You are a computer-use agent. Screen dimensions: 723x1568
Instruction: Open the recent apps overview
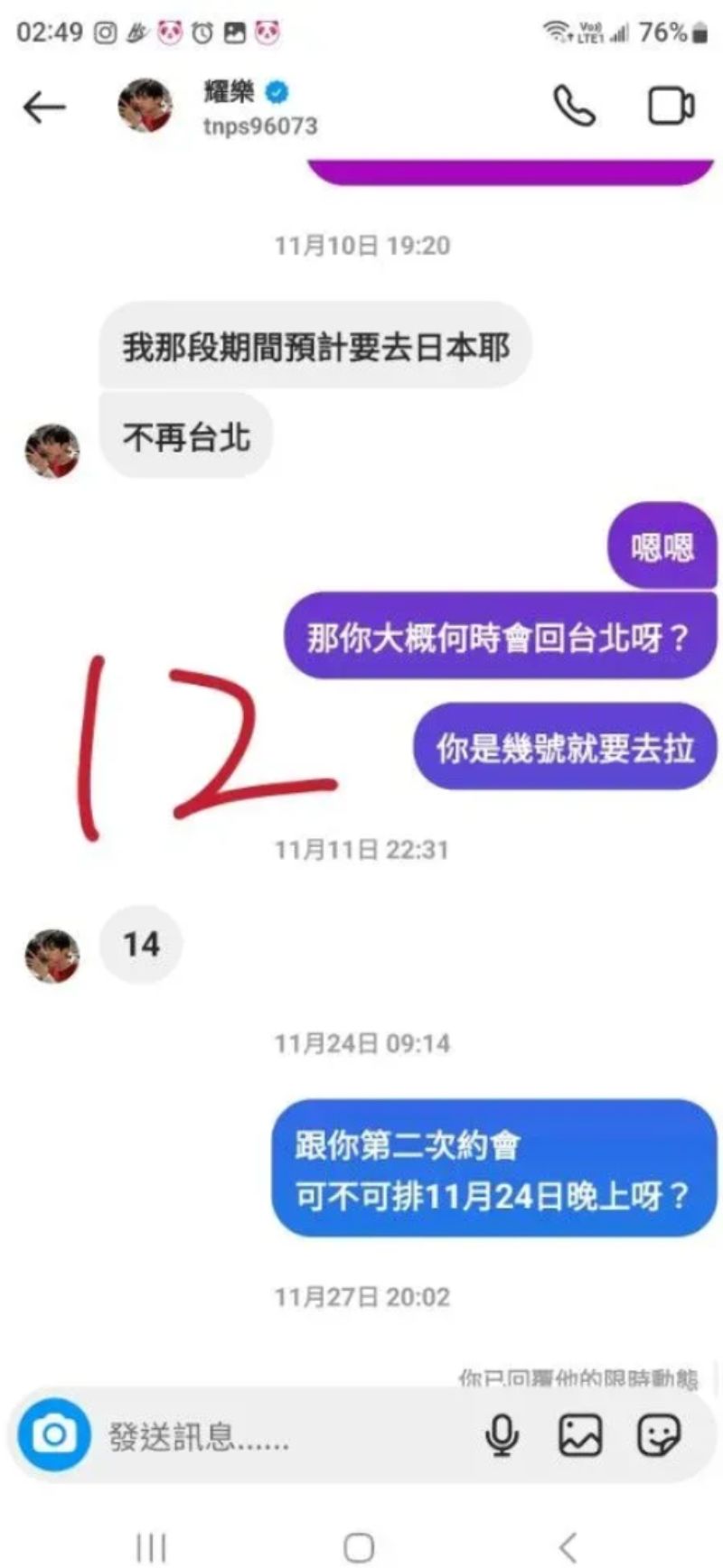coord(150,1523)
